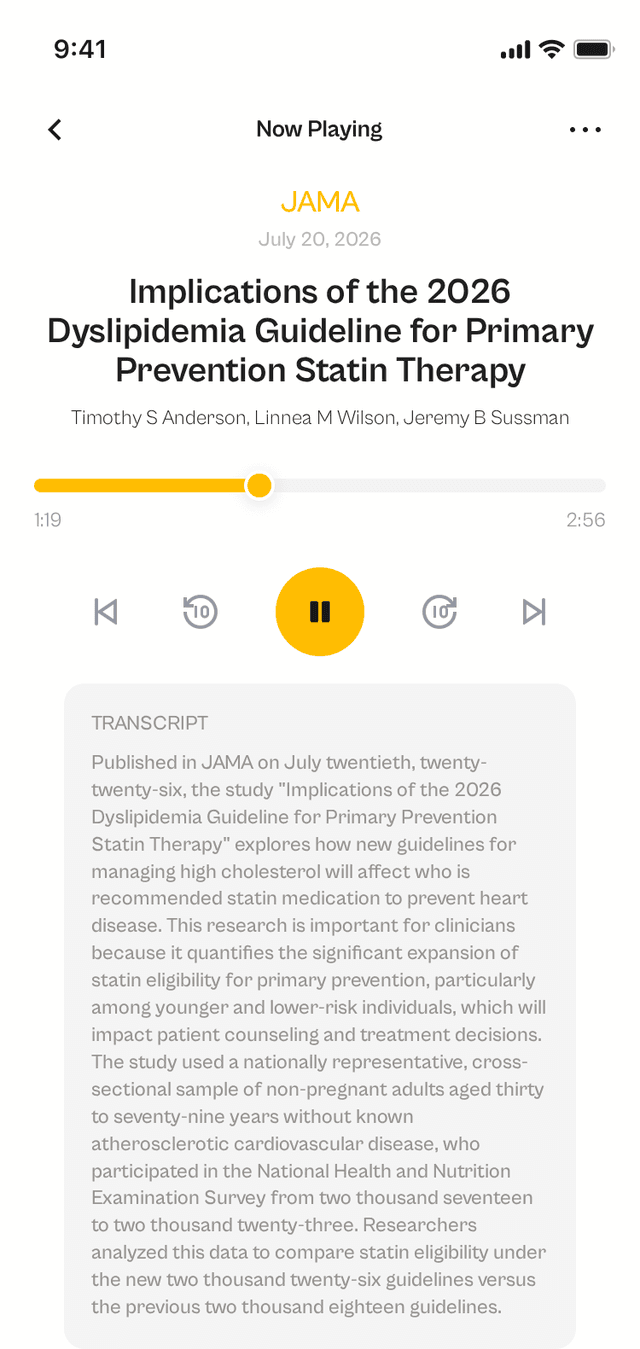The image size is (640, 1349).
Task: Skip to the previous track
Action: pyautogui.click(x=106, y=611)
